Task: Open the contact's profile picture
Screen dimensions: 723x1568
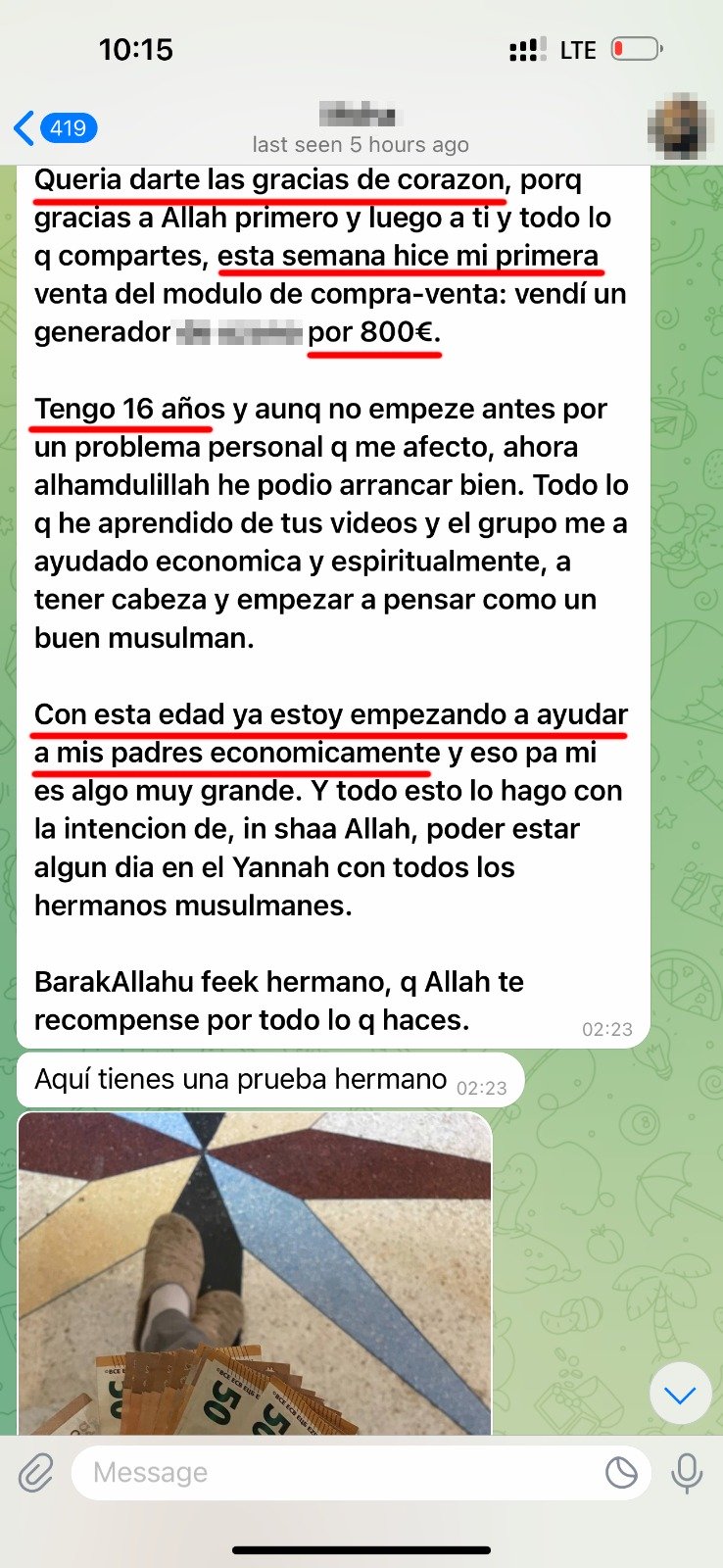Action: pos(681,127)
